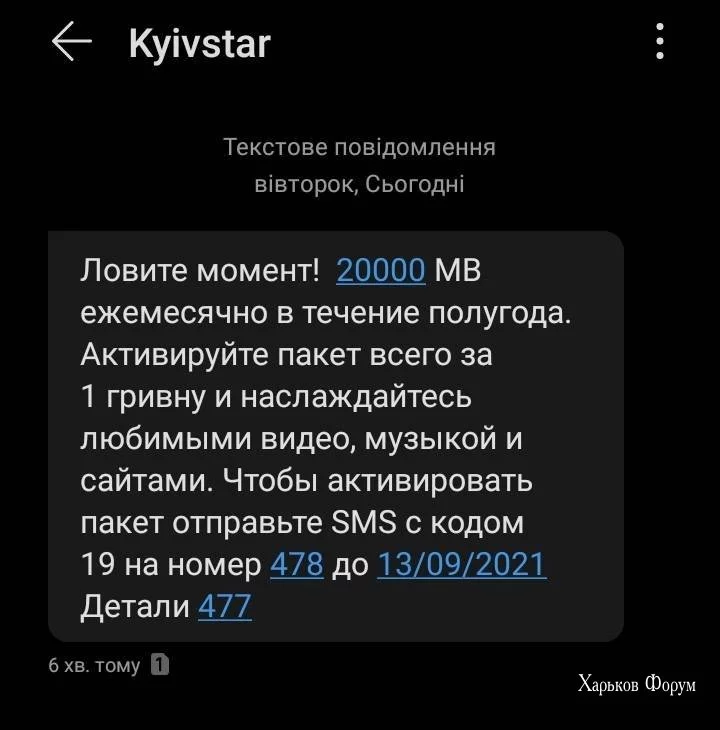720x730 pixels.
Task: Tap the 20000 link in the message
Action: coord(382,270)
